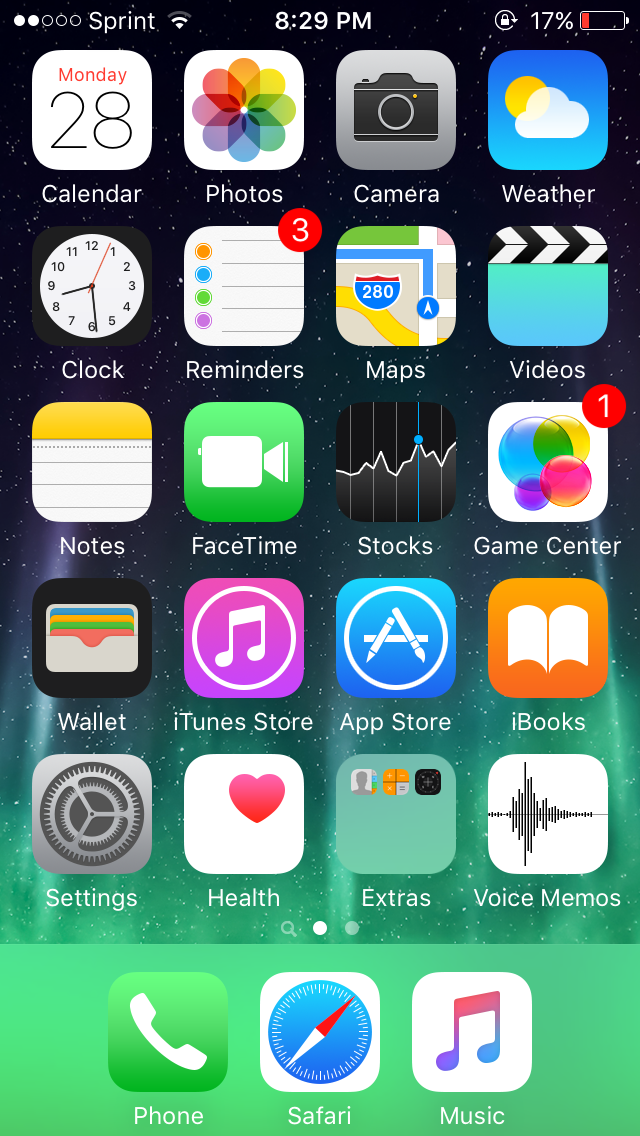Start the FaceTime app
640x1136 pixels.
[244, 462]
